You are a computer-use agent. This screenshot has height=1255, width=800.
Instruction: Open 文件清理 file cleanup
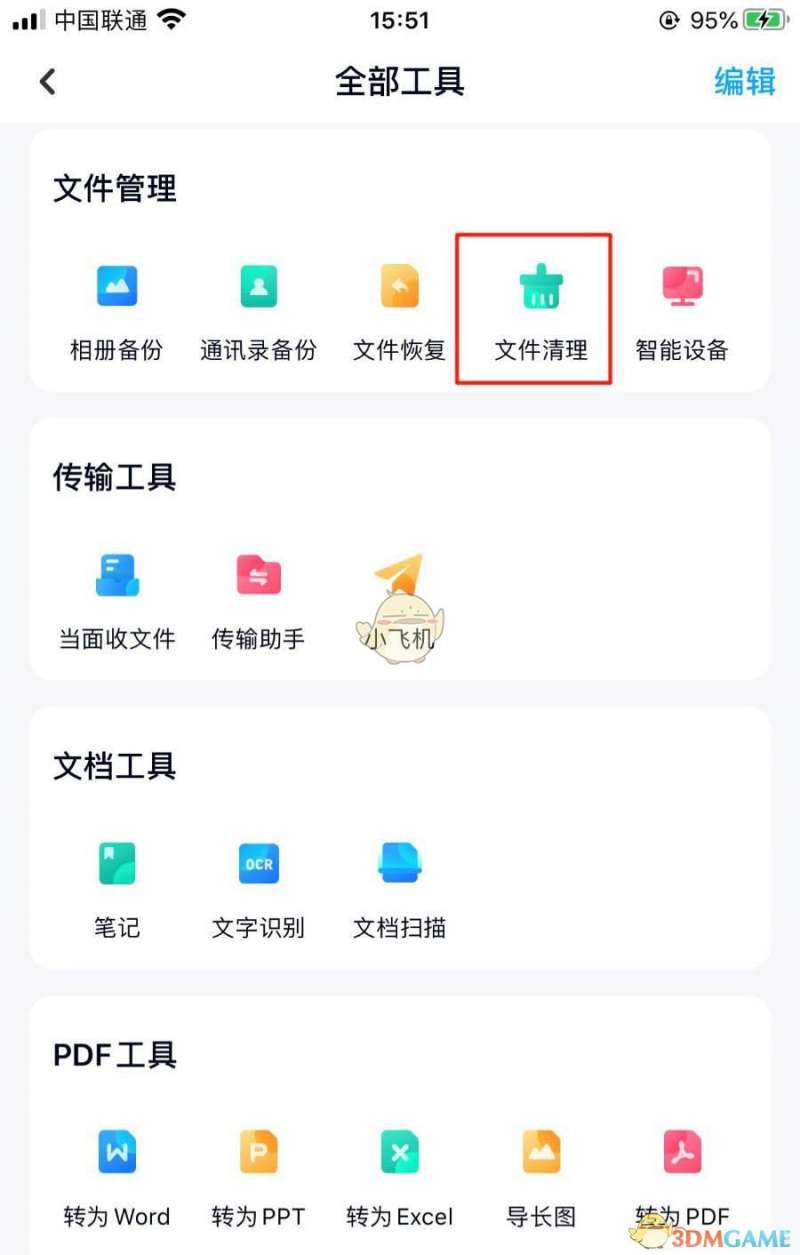coord(541,308)
